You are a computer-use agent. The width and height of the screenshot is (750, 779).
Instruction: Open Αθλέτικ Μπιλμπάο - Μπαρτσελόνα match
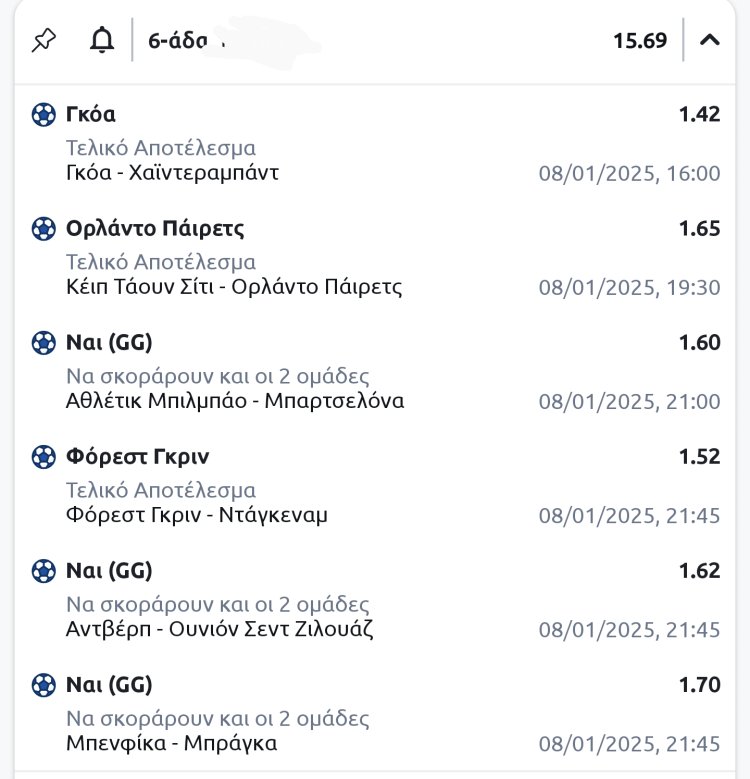point(235,401)
